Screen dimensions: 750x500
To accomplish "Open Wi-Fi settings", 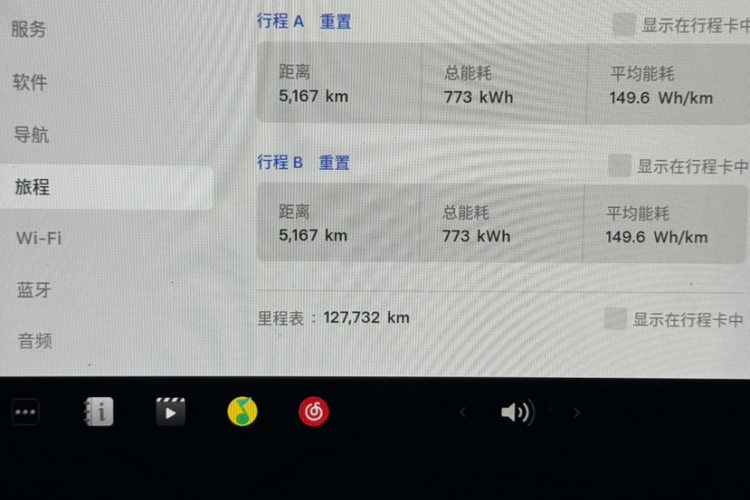I will [38, 238].
